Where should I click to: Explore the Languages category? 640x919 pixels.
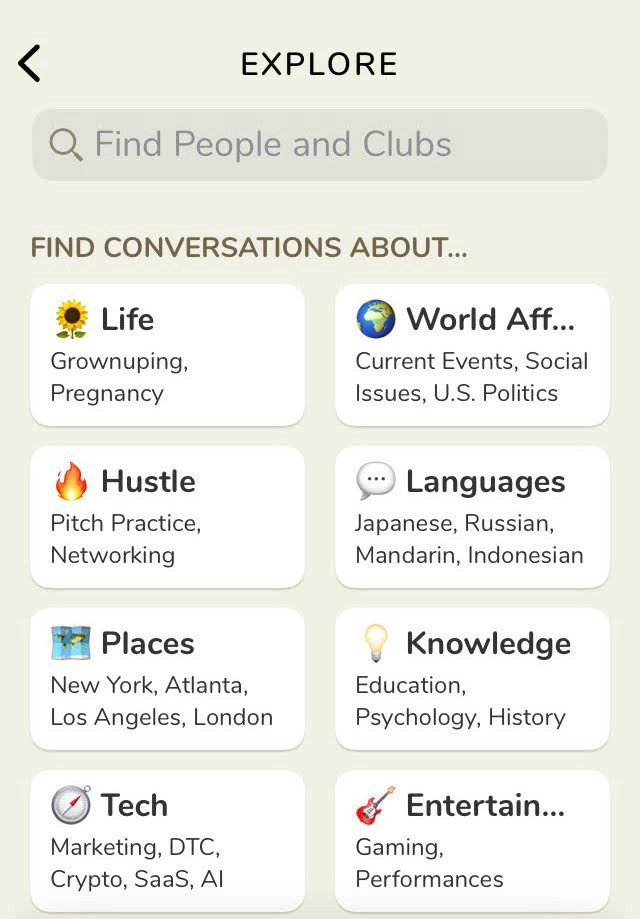click(472, 517)
